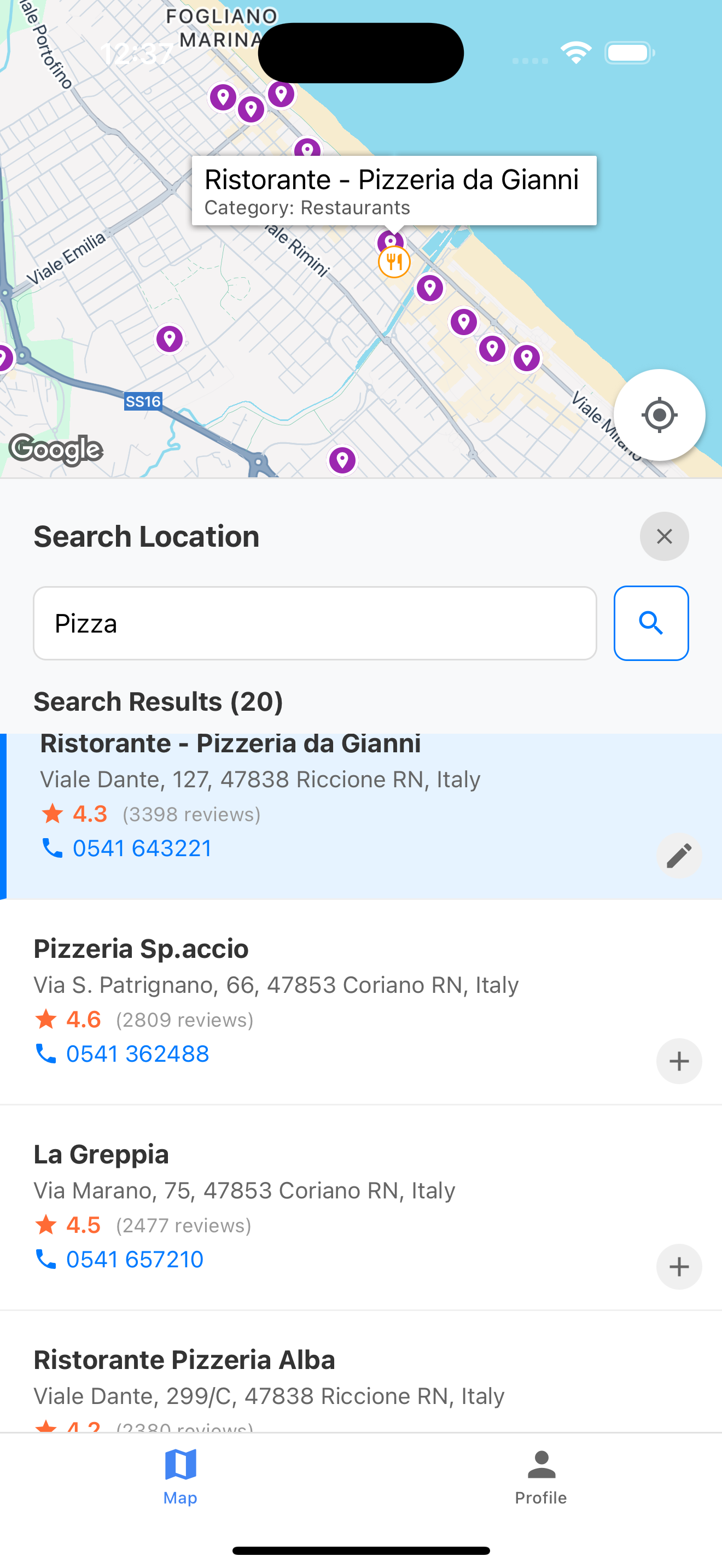Click the Pizza search input field
This screenshot has width=722, height=1568.
[315, 623]
